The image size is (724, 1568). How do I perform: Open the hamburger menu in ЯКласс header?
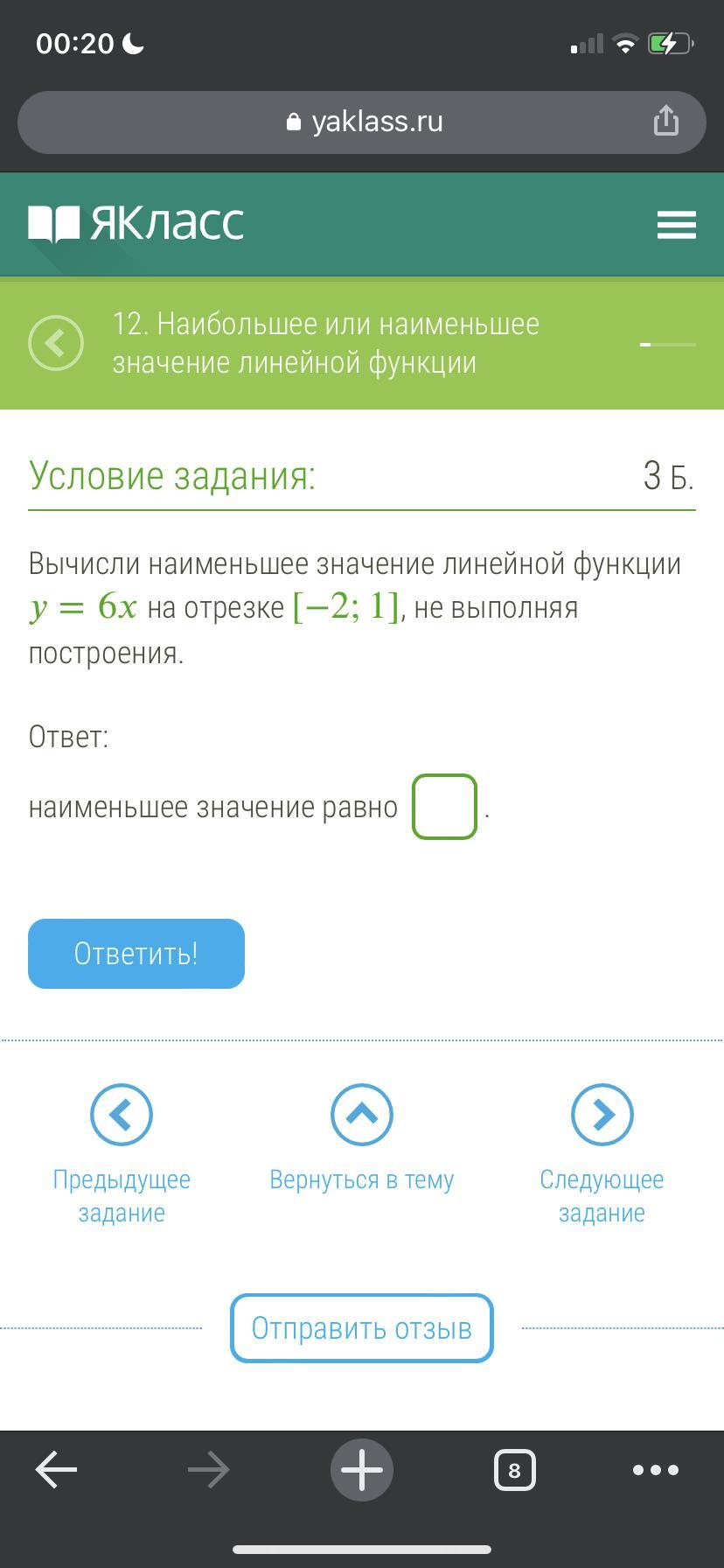pyautogui.click(x=676, y=225)
